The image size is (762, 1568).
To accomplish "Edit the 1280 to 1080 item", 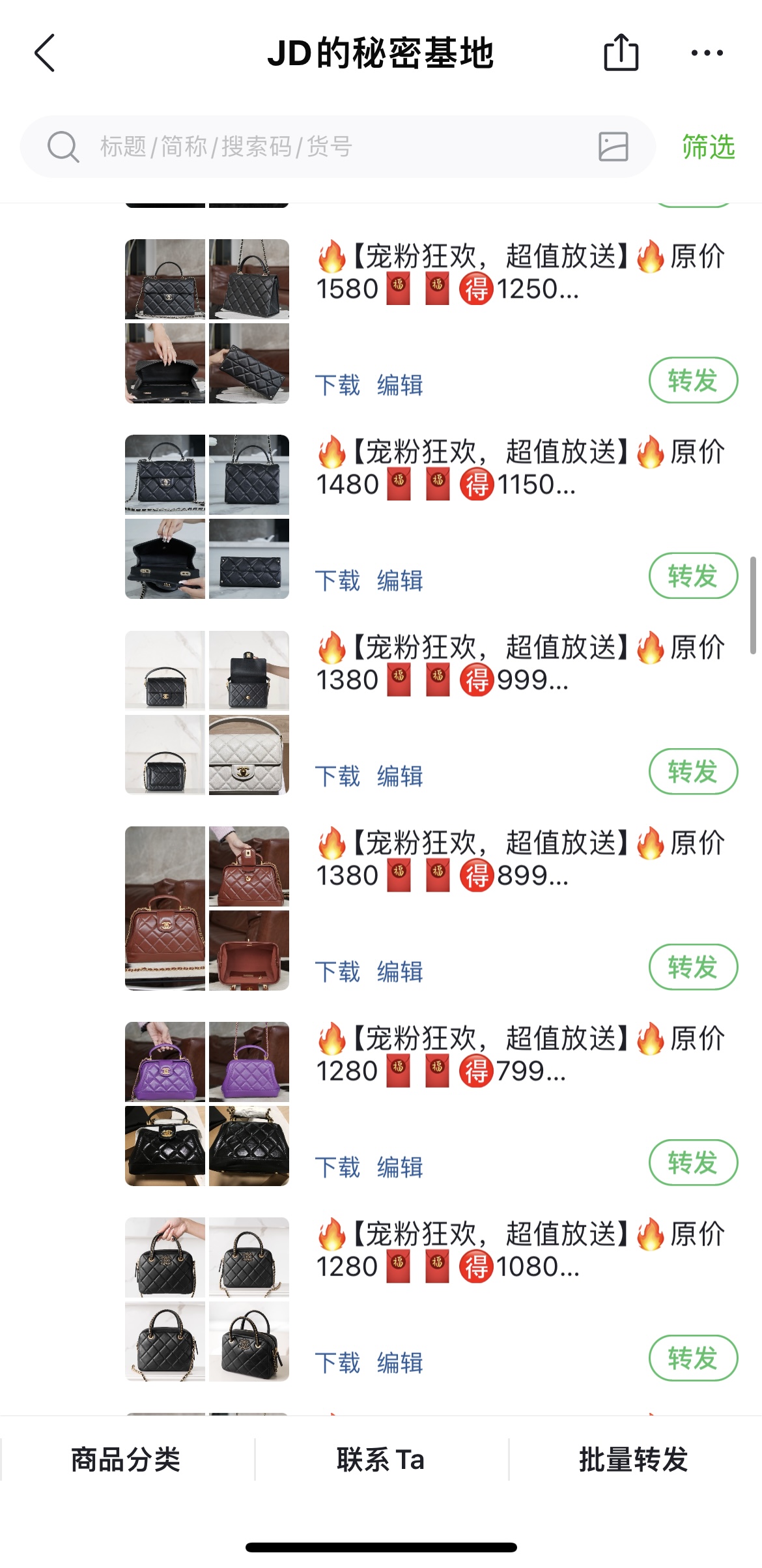I will pyautogui.click(x=400, y=1363).
